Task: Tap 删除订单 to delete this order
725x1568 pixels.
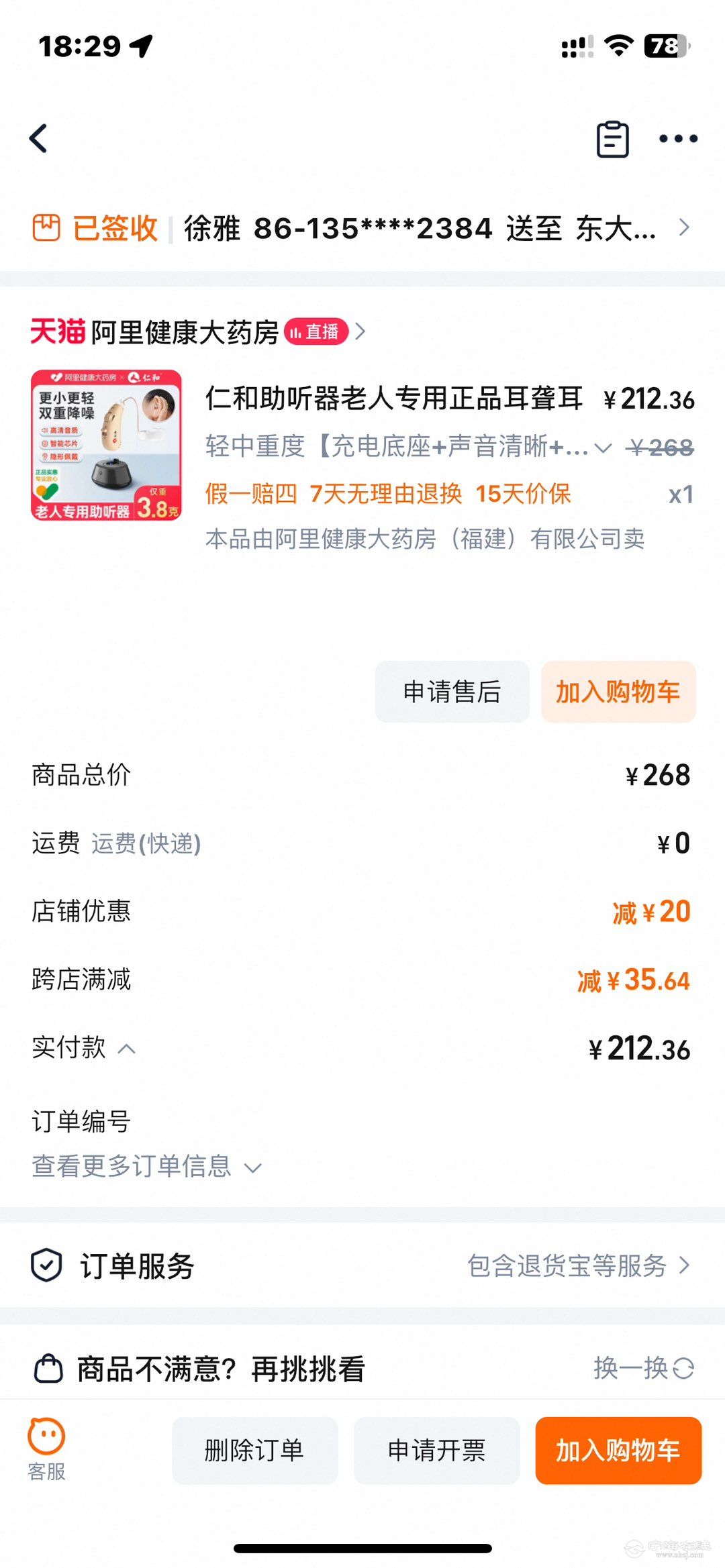Action: pos(254,1451)
